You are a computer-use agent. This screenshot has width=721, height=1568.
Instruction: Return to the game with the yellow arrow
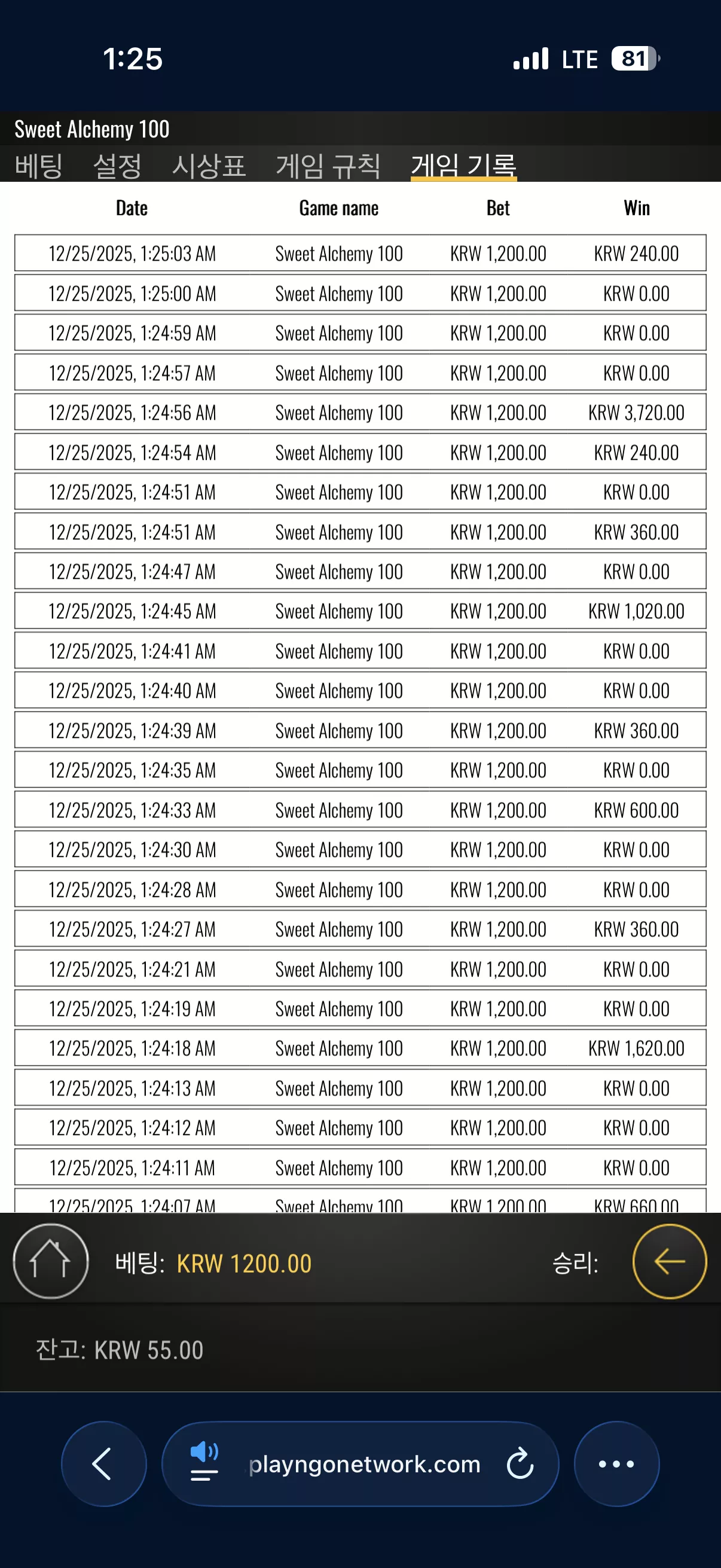pos(669,1261)
